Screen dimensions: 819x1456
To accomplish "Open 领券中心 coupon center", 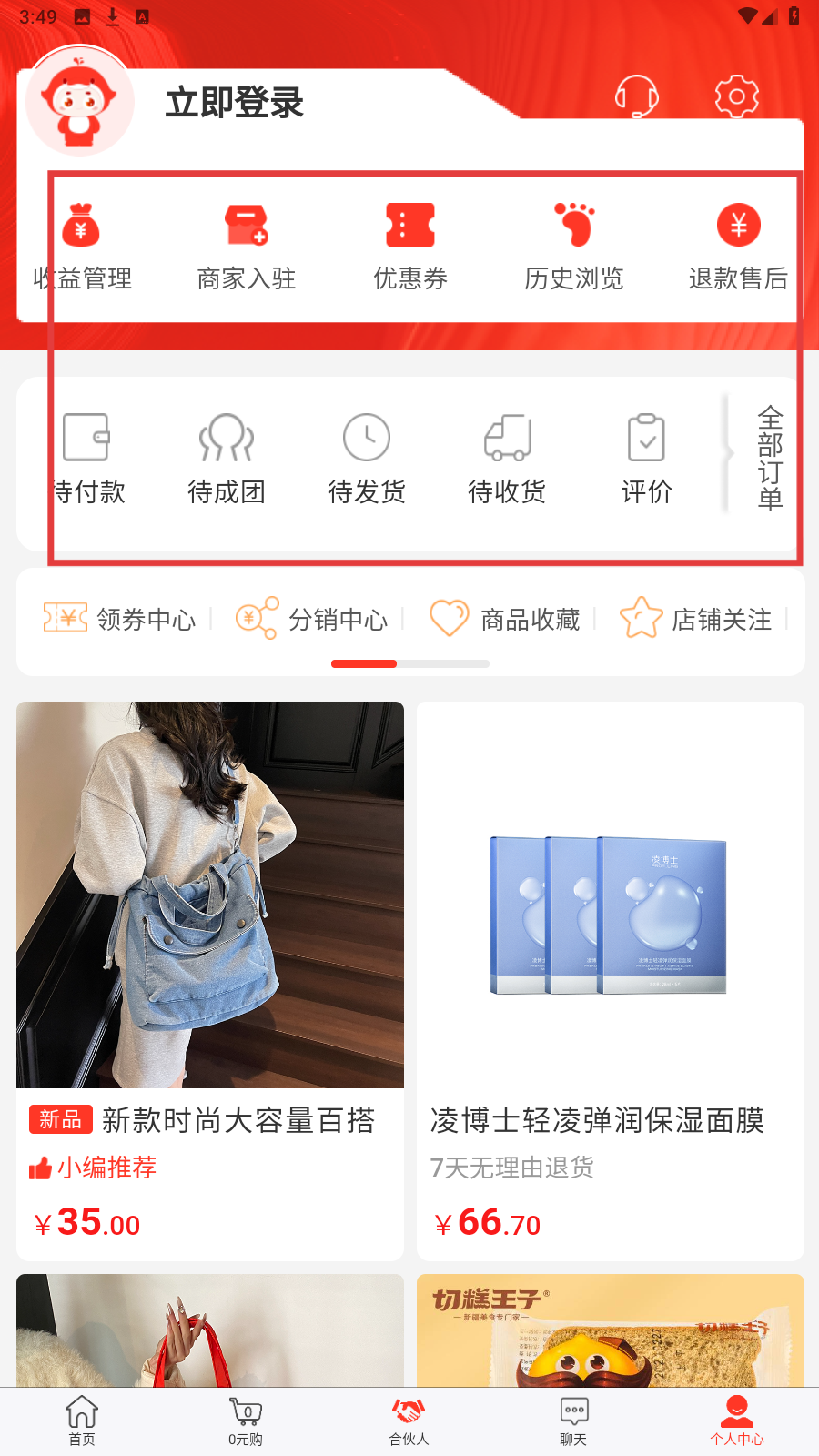I will [x=120, y=620].
